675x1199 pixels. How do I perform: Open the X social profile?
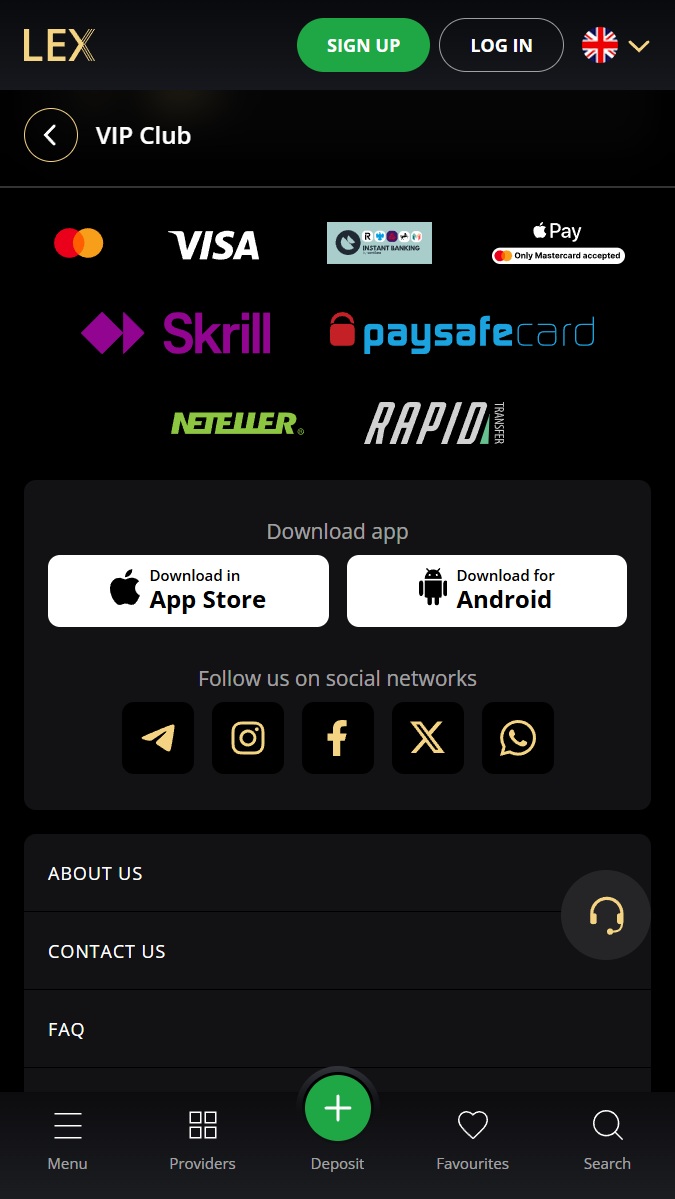click(428, 738)
